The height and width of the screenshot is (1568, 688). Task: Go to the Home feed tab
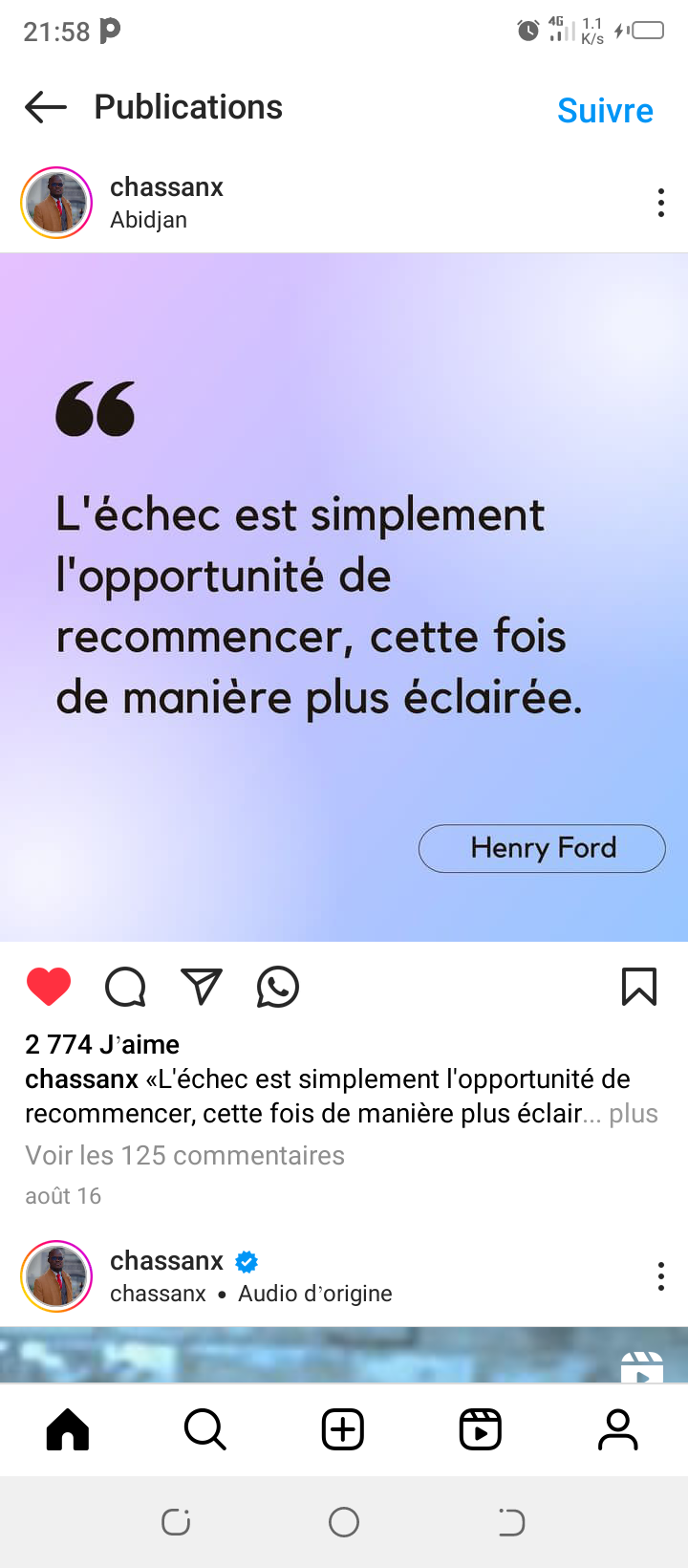[x=68, y=1430]
